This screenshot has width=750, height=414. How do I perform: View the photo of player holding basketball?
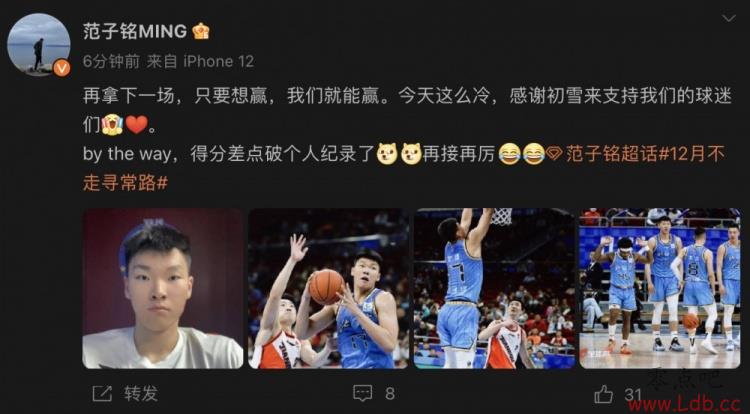pyautogui.click(x=328, y=288)
